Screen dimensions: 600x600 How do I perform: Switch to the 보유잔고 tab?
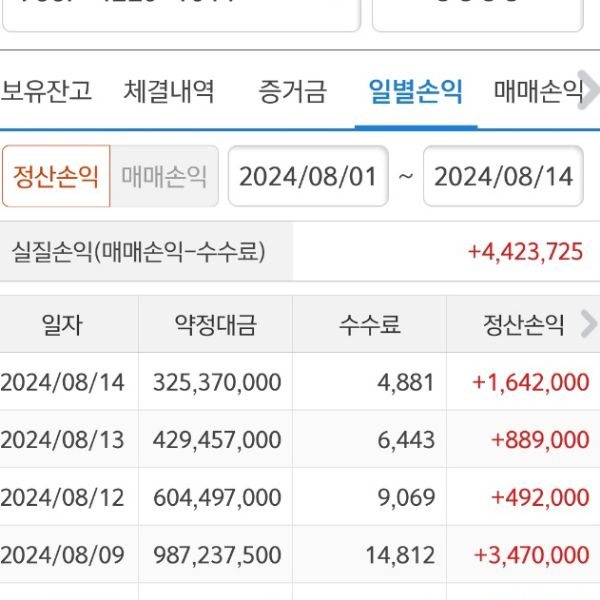[46, 92]
